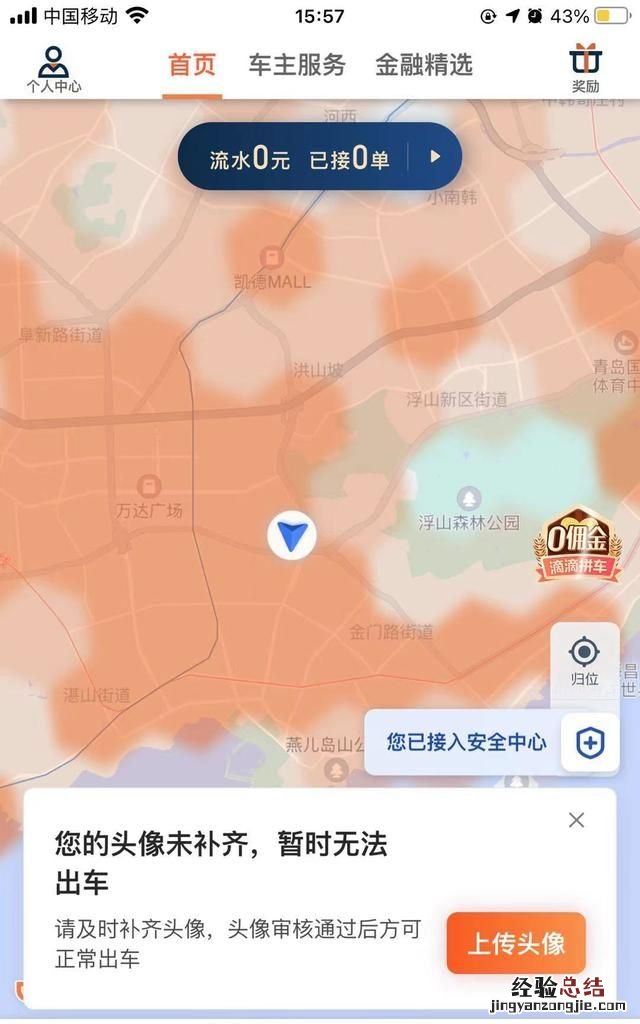Open 个人中心 personal center

click(x=53, y=68)
